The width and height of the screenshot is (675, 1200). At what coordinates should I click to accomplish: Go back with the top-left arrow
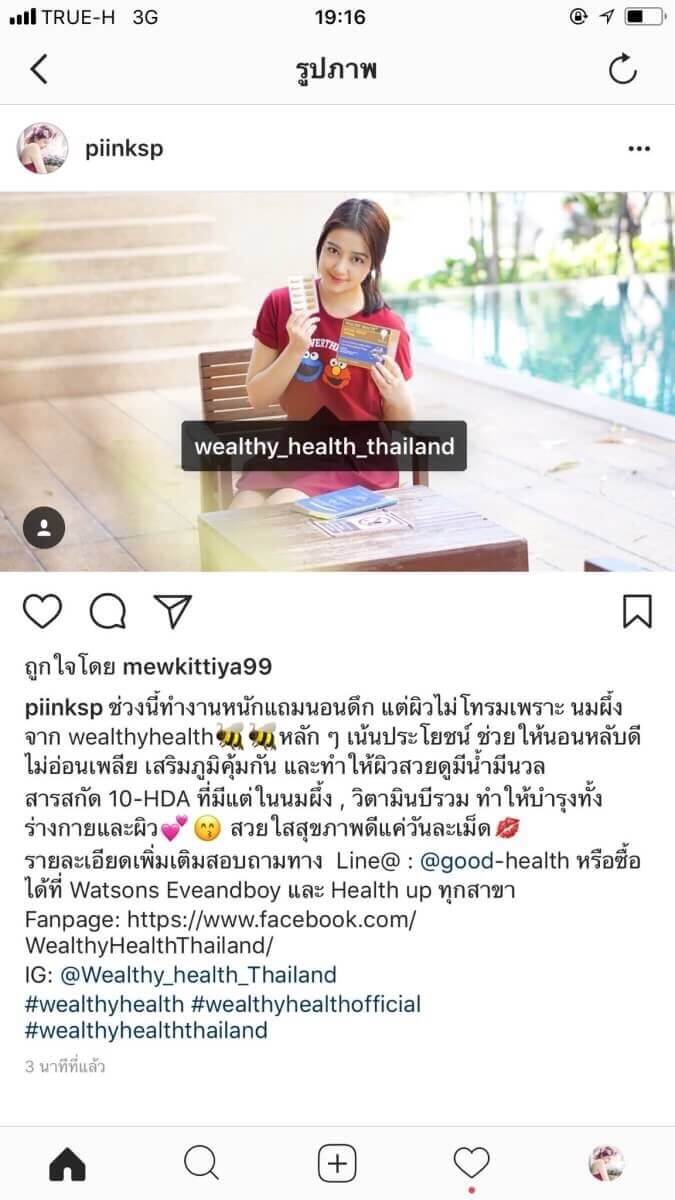(x=39, y=69)
